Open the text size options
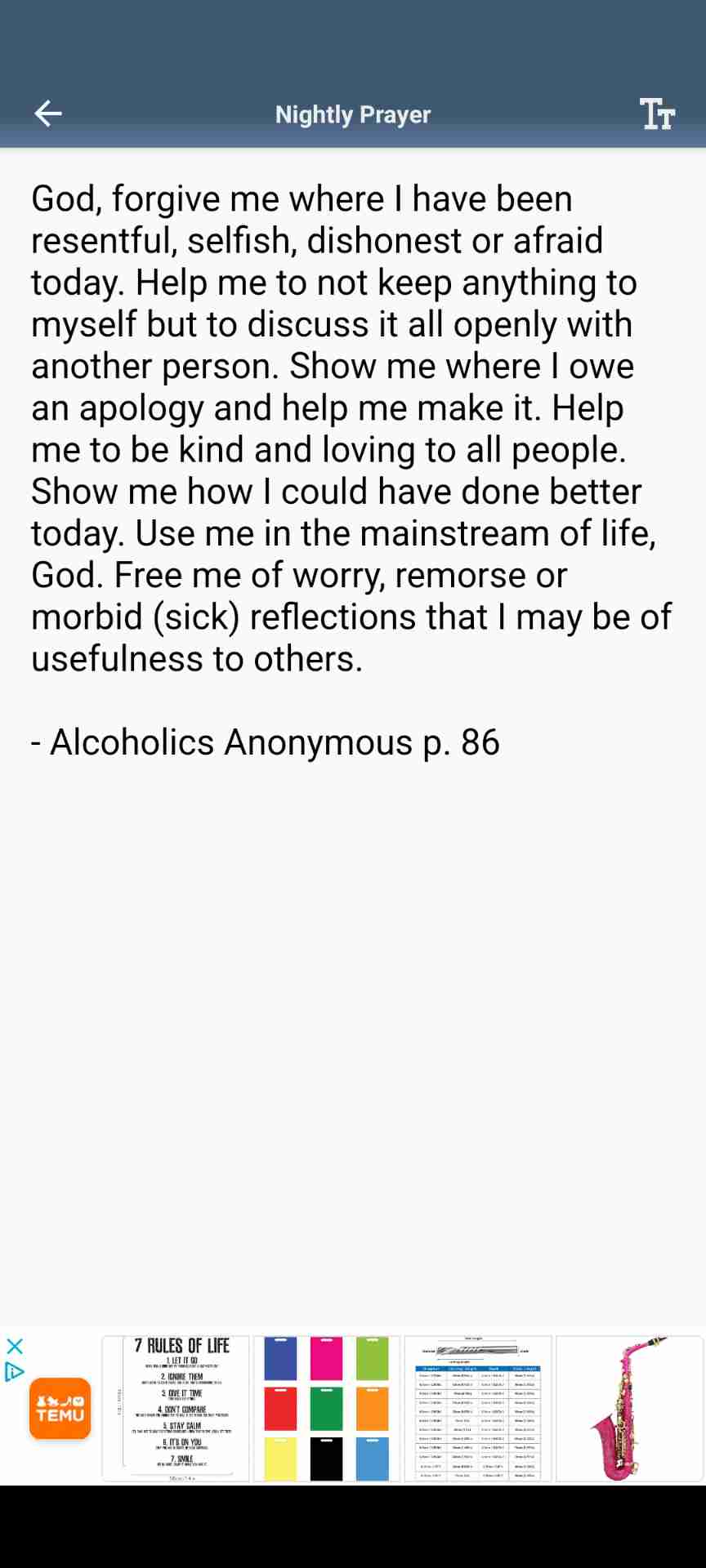The image size is (706, 1568). [x=657, y=114]
